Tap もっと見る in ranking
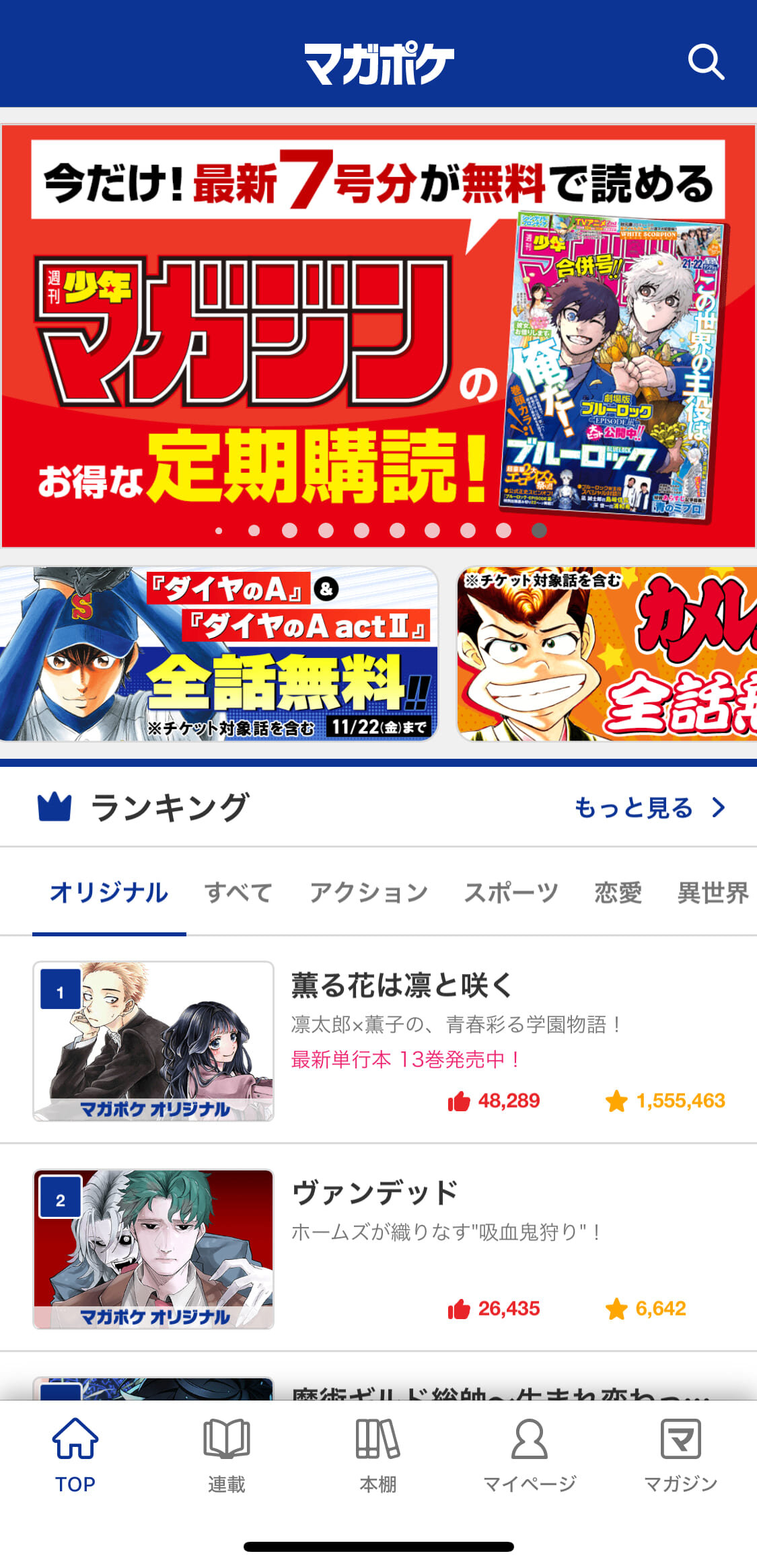757x1568 pixels. pyautogui.click(x=649, y=808)
